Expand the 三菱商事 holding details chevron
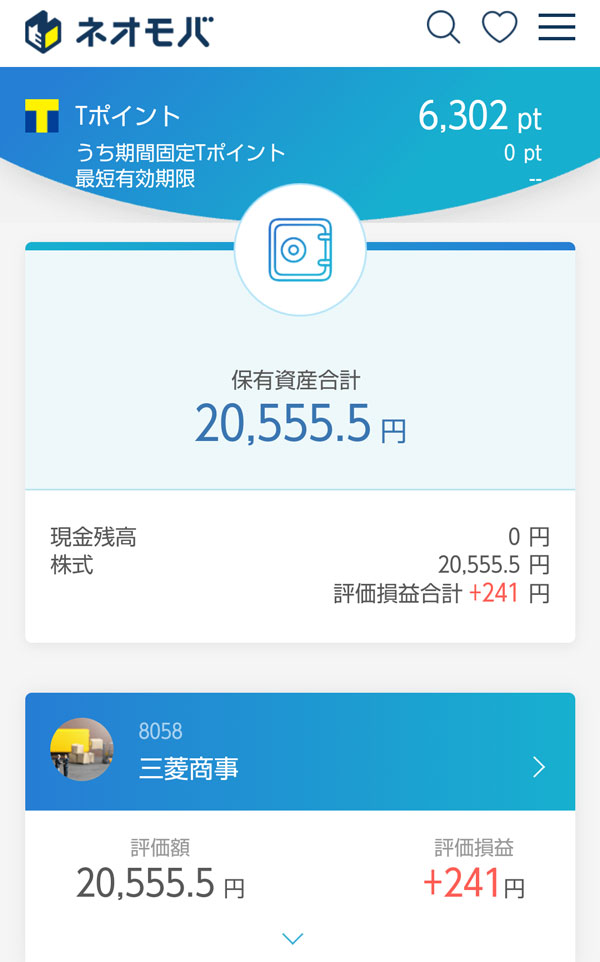Screen dimensions: 600x962 [293, 938]
